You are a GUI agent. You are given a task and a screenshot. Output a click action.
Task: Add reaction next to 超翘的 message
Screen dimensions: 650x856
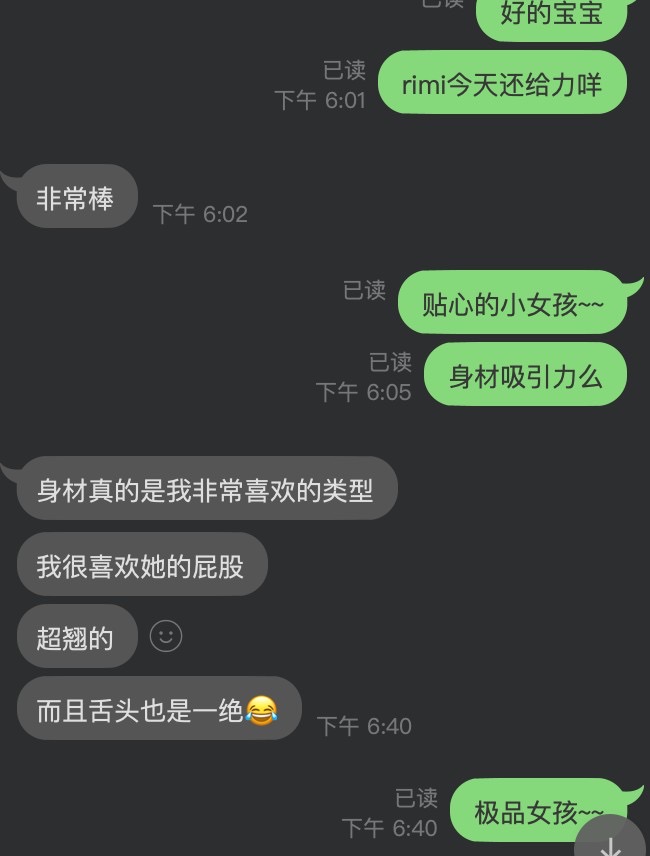point(166,636)
